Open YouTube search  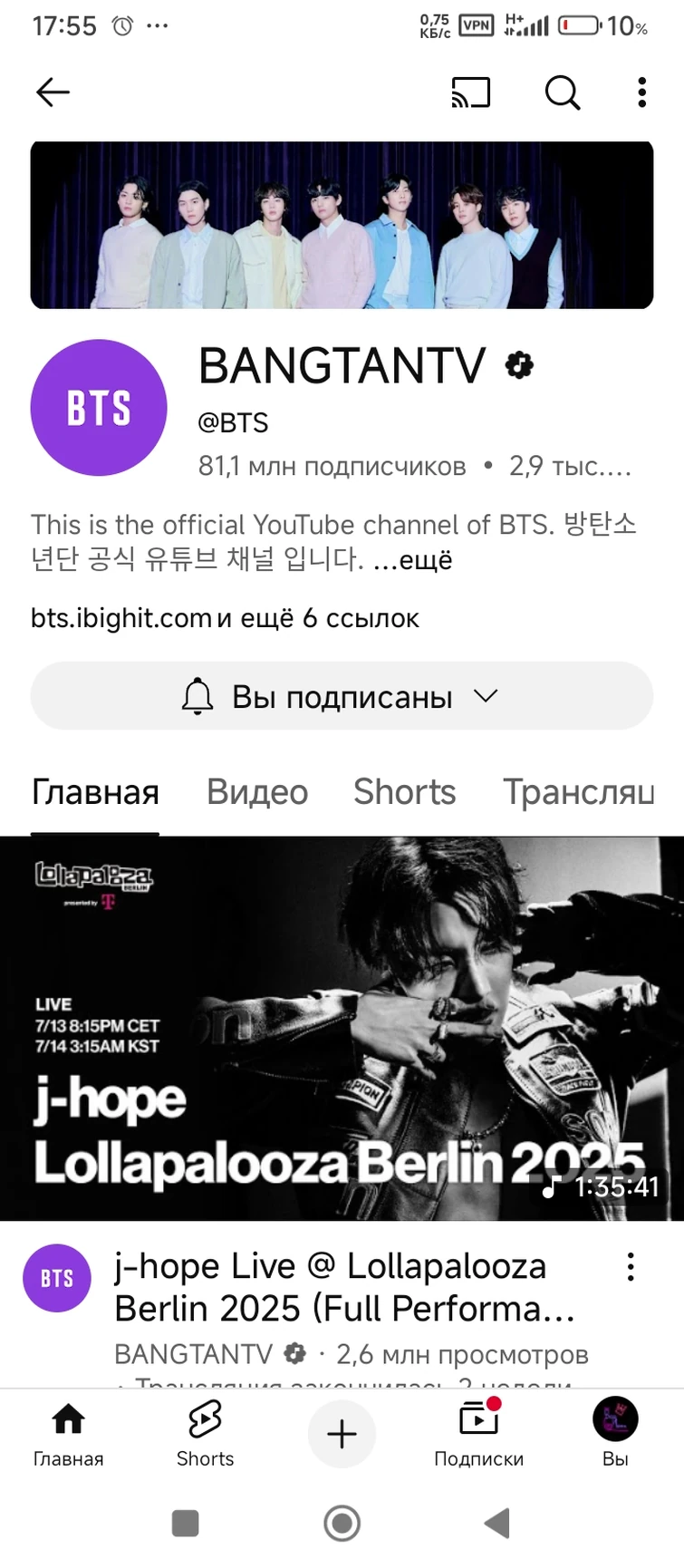[562, 92]
